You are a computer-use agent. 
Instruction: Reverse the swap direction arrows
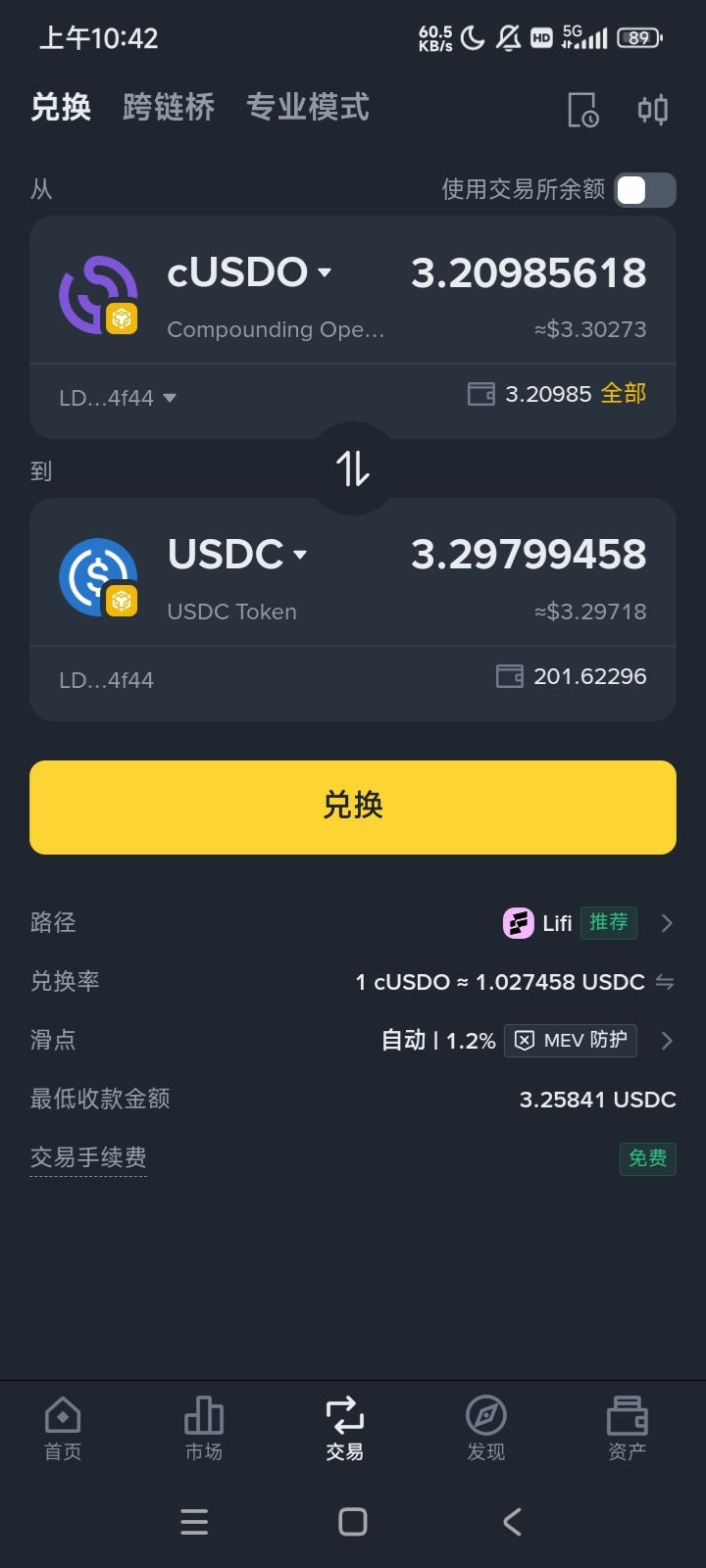point(353,468)
